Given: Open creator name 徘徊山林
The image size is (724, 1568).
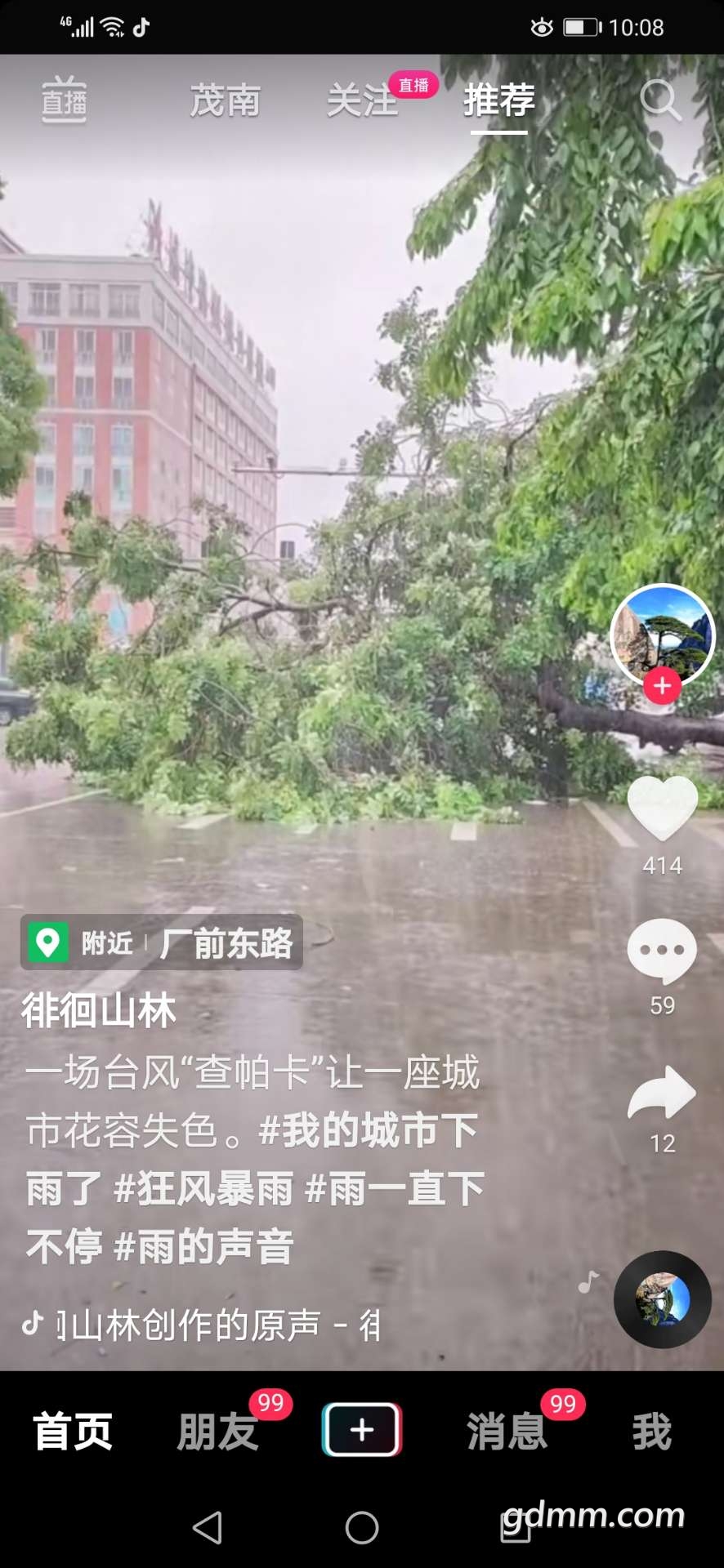Looking at the screenshot, I should click(98, 1011).
